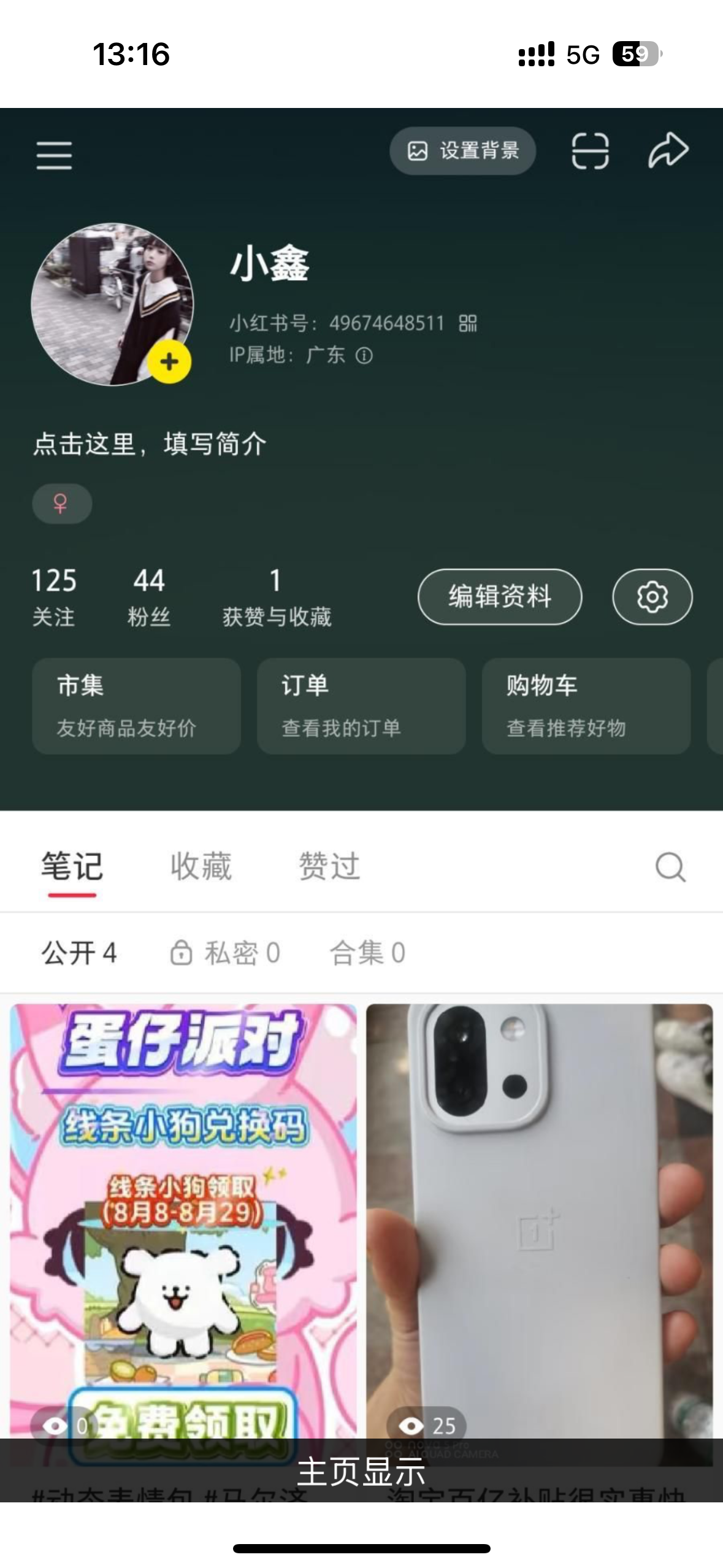723x1568 pixels.
Task: Open the settings gear button
Action: pyautogui.click(x=652, y=596)
